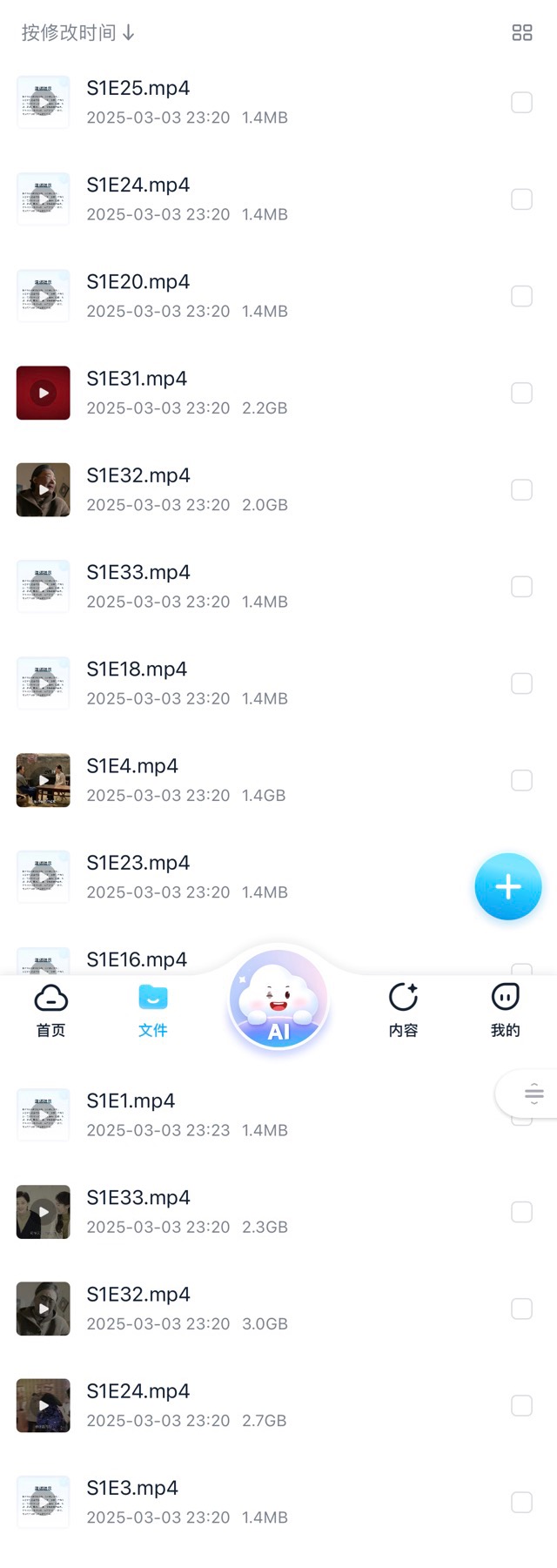557x1568 pixels.
Task: Play the file S1E4.mp4
Action: (x=132, y=767)
